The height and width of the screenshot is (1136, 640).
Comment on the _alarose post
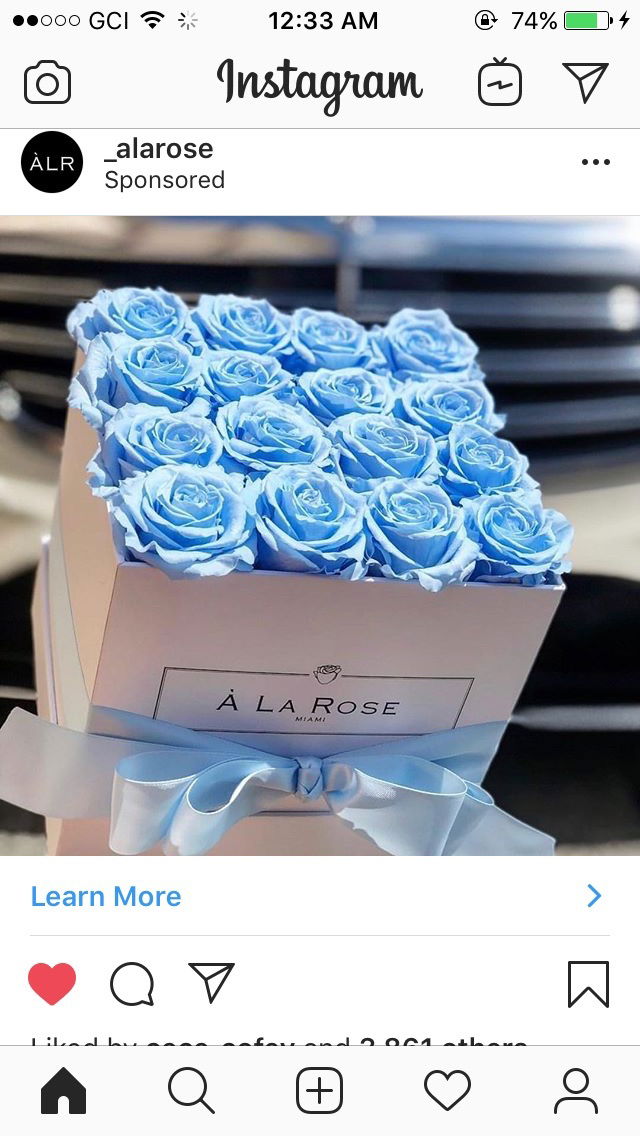(x=132, y=984)
